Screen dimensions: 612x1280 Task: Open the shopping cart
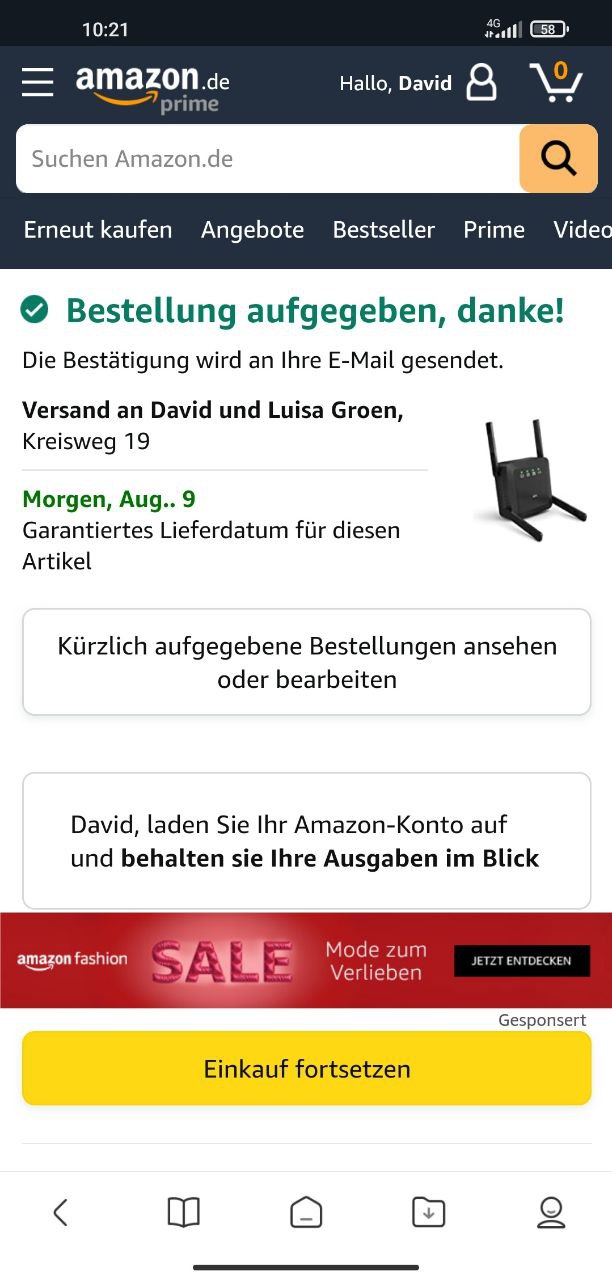(555, 82)
